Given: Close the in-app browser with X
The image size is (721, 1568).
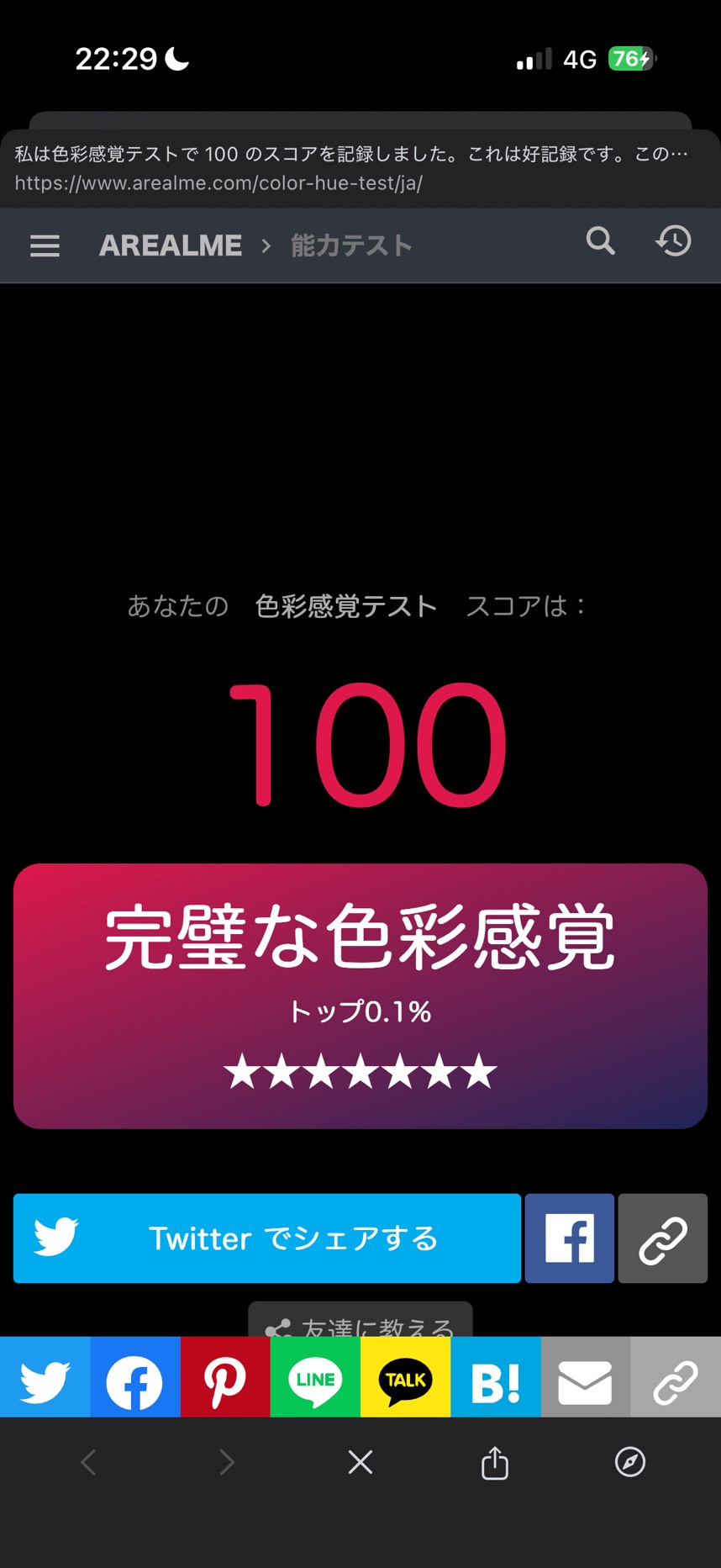Looking at the screenshot, I should pyautogui.click(x=360, y=1463).
